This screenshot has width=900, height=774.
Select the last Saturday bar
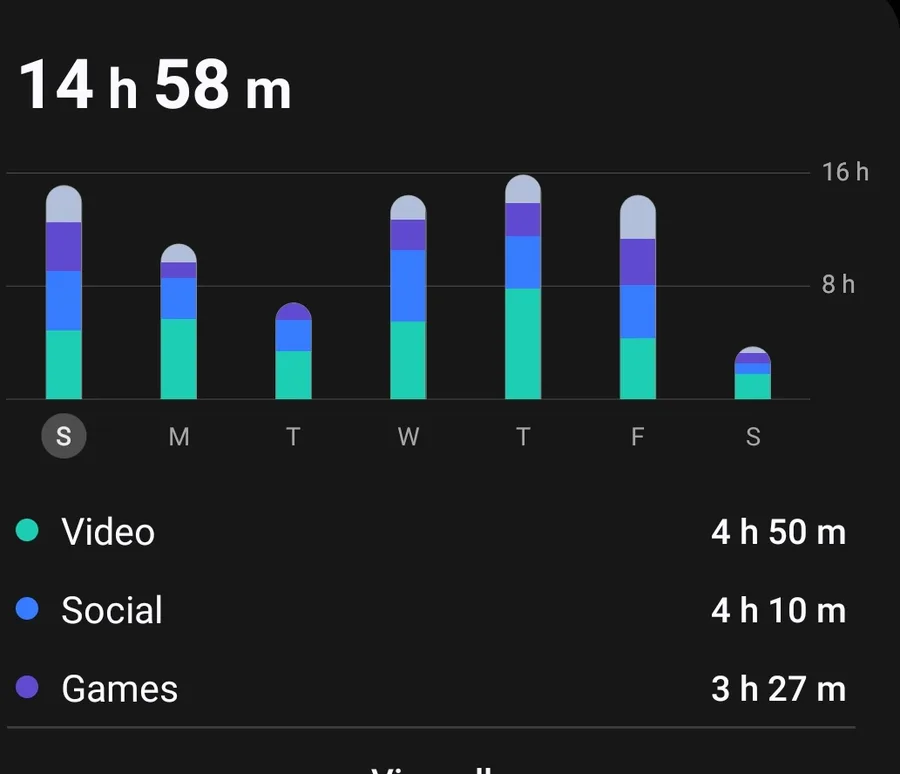coord(753,375)
